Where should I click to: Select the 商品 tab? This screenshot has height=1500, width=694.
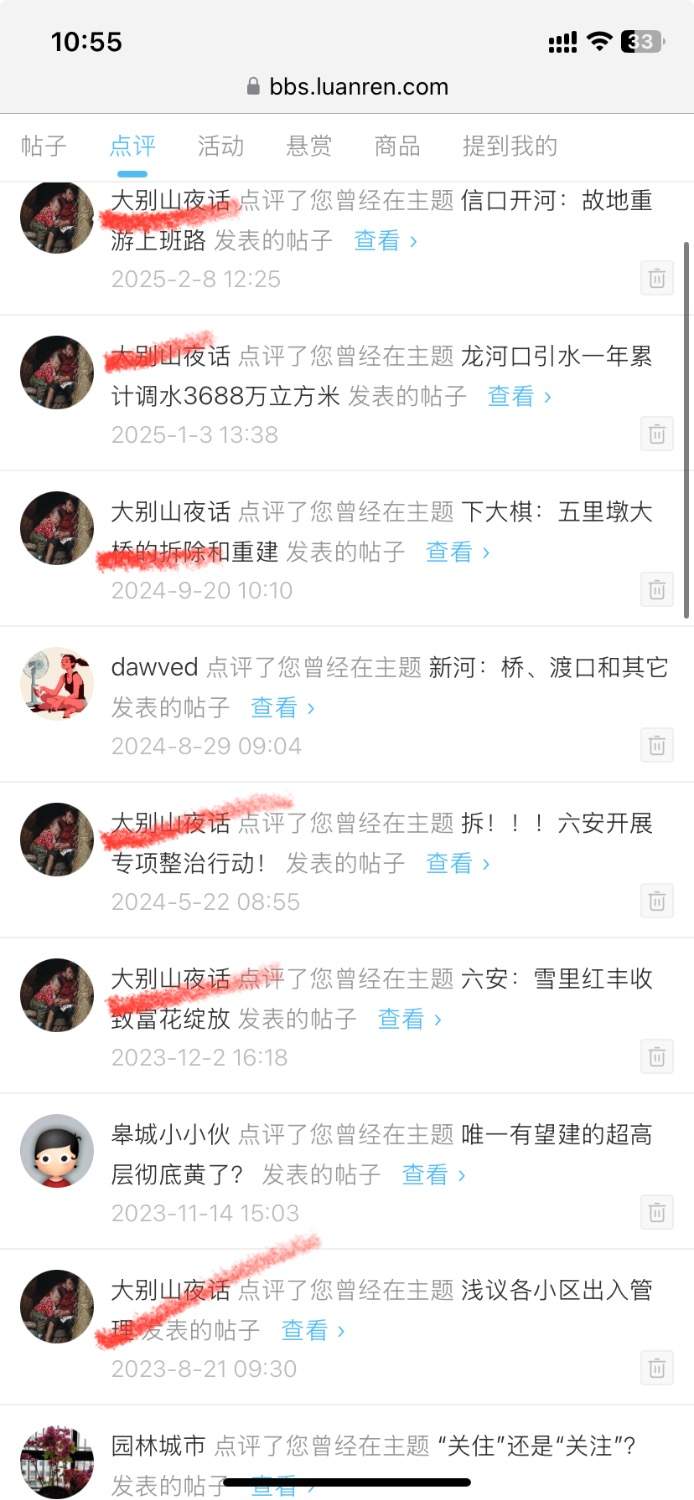[x=397, y=146]
